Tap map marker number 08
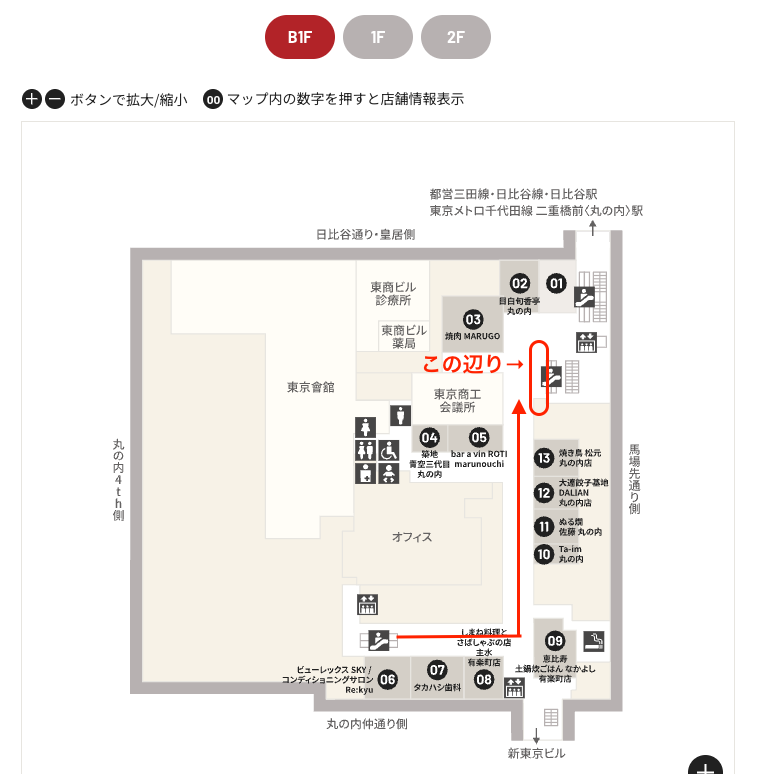Viewport: 761px width, 774px height. point(484,680)
